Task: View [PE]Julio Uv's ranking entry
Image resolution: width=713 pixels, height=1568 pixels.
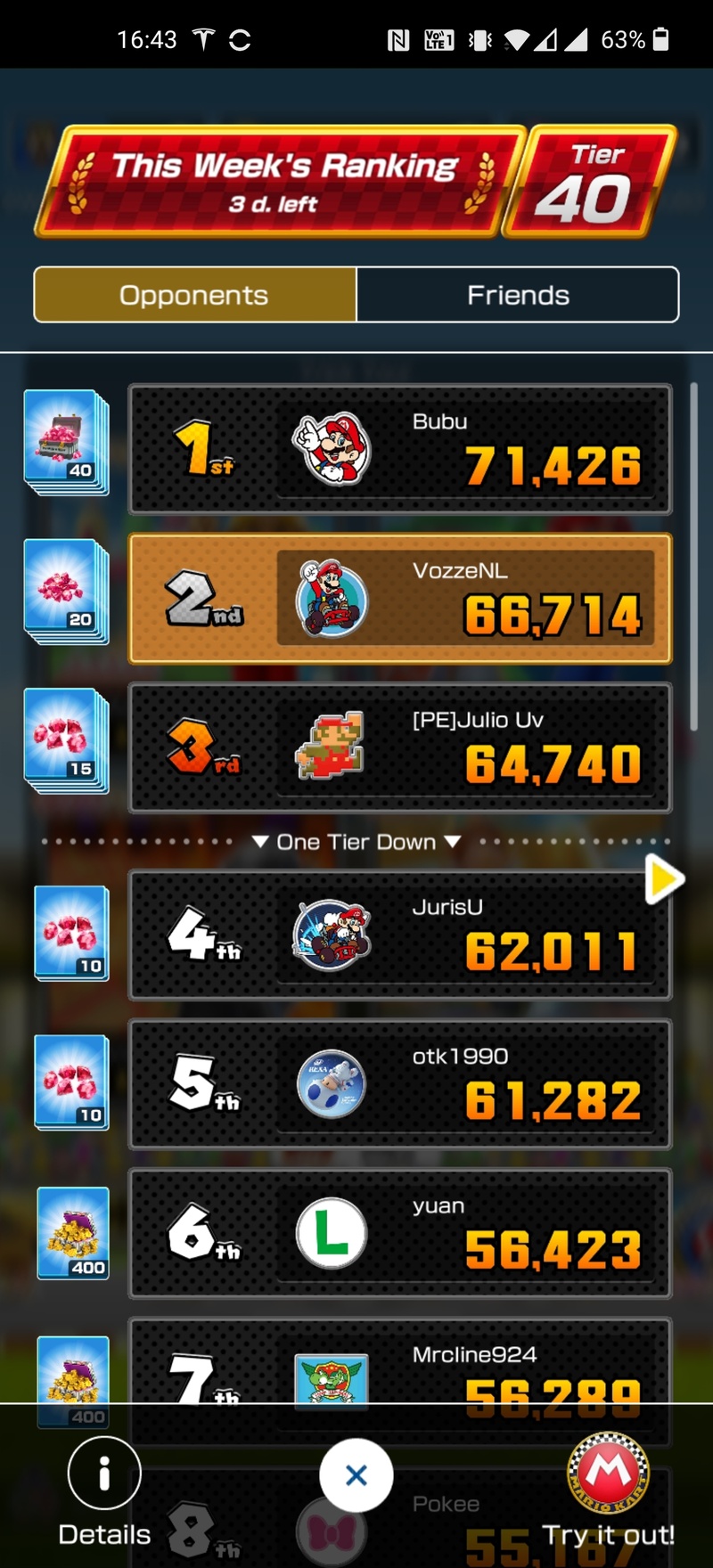Action: pyautogui.click(x=399, y=747)
